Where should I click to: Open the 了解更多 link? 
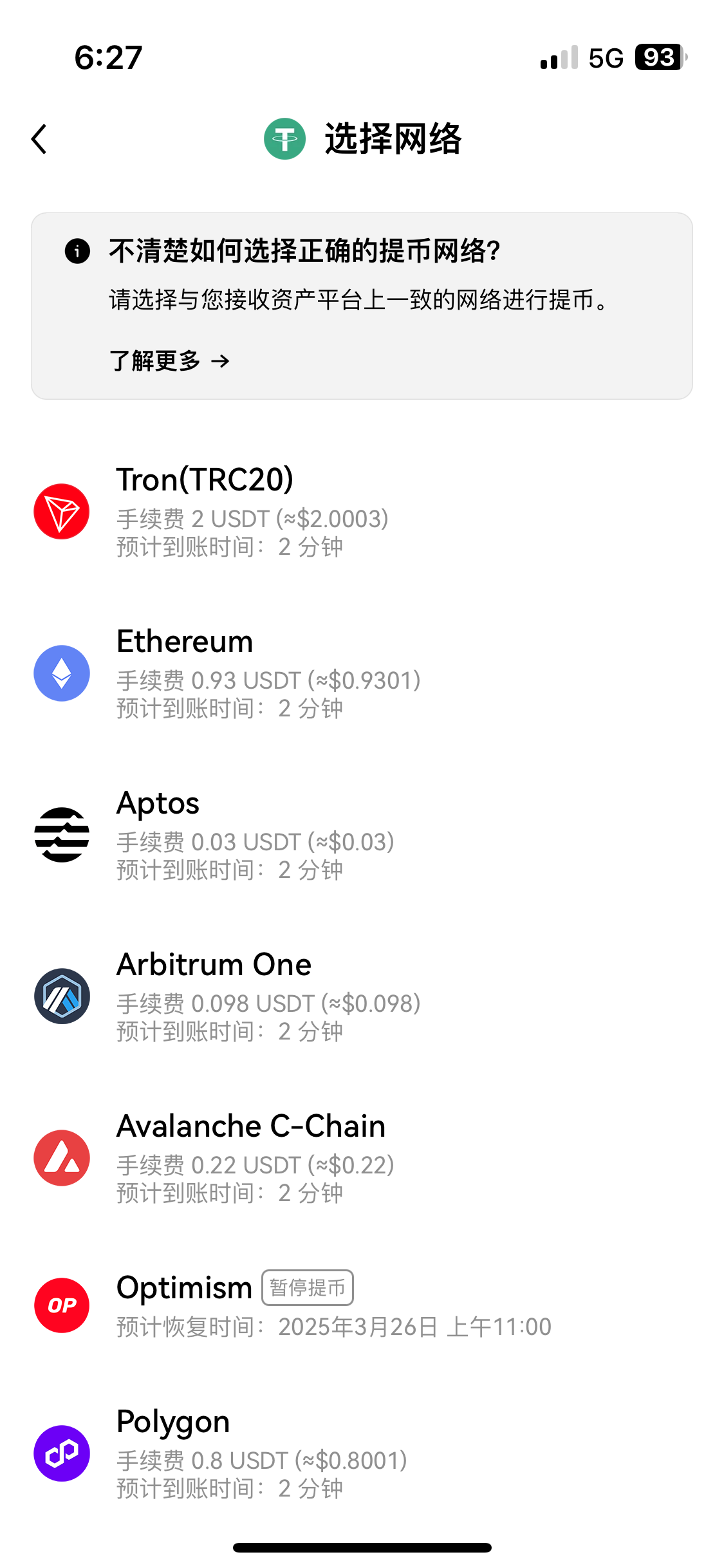(169, 361)
